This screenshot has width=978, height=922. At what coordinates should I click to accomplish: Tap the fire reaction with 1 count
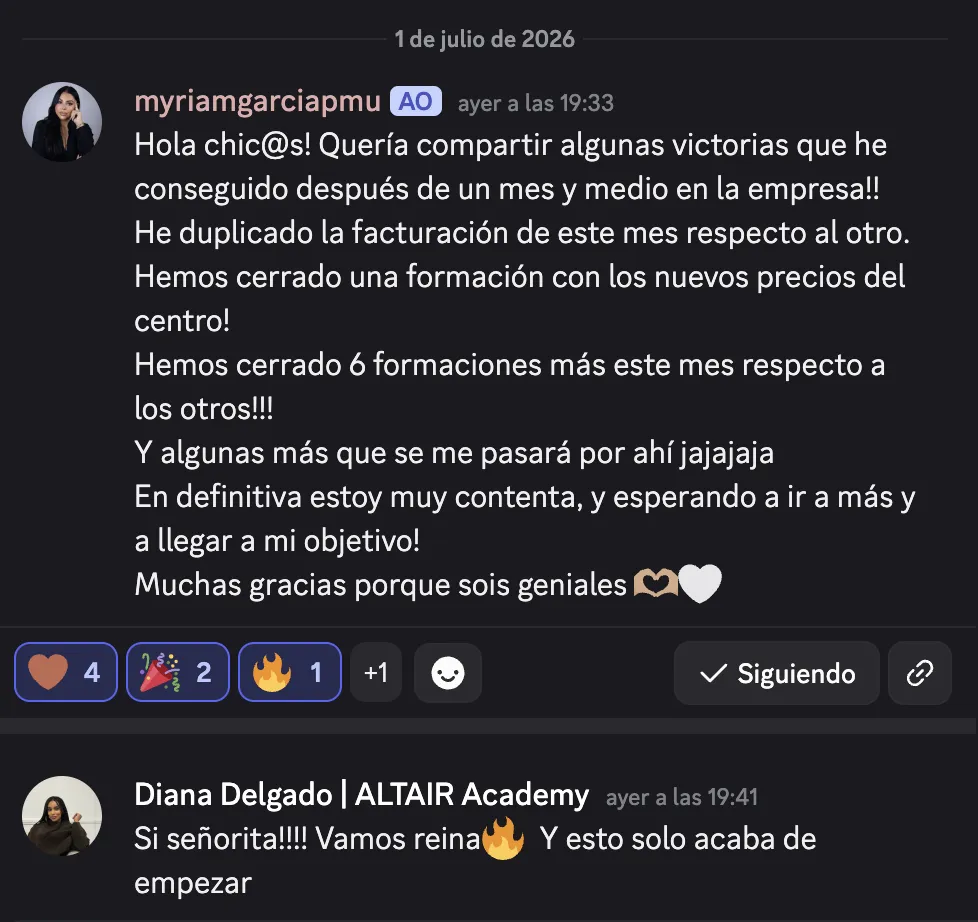point(290,672)
